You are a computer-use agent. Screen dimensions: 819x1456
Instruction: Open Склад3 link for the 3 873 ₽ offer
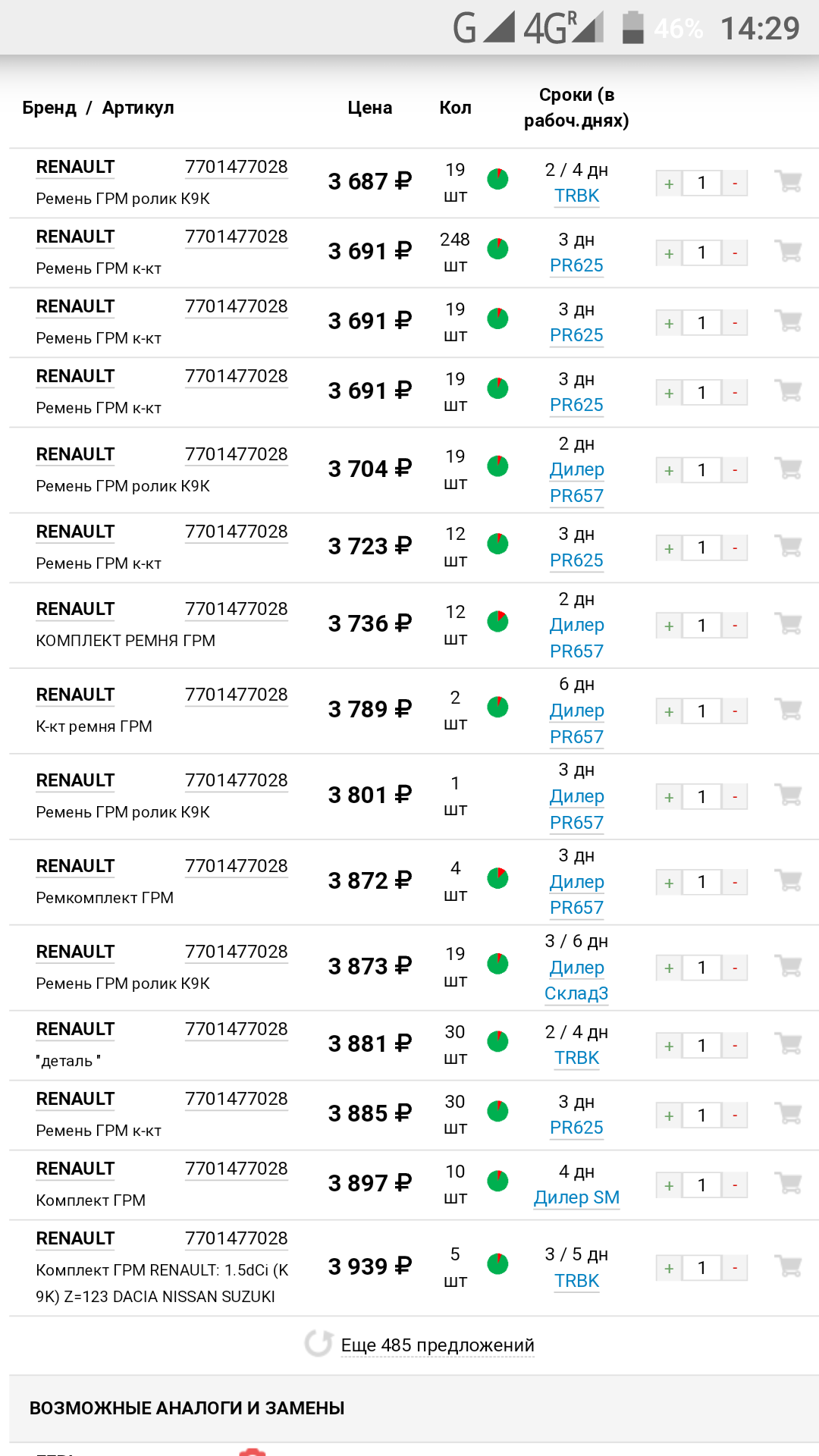tap(576, 993)
